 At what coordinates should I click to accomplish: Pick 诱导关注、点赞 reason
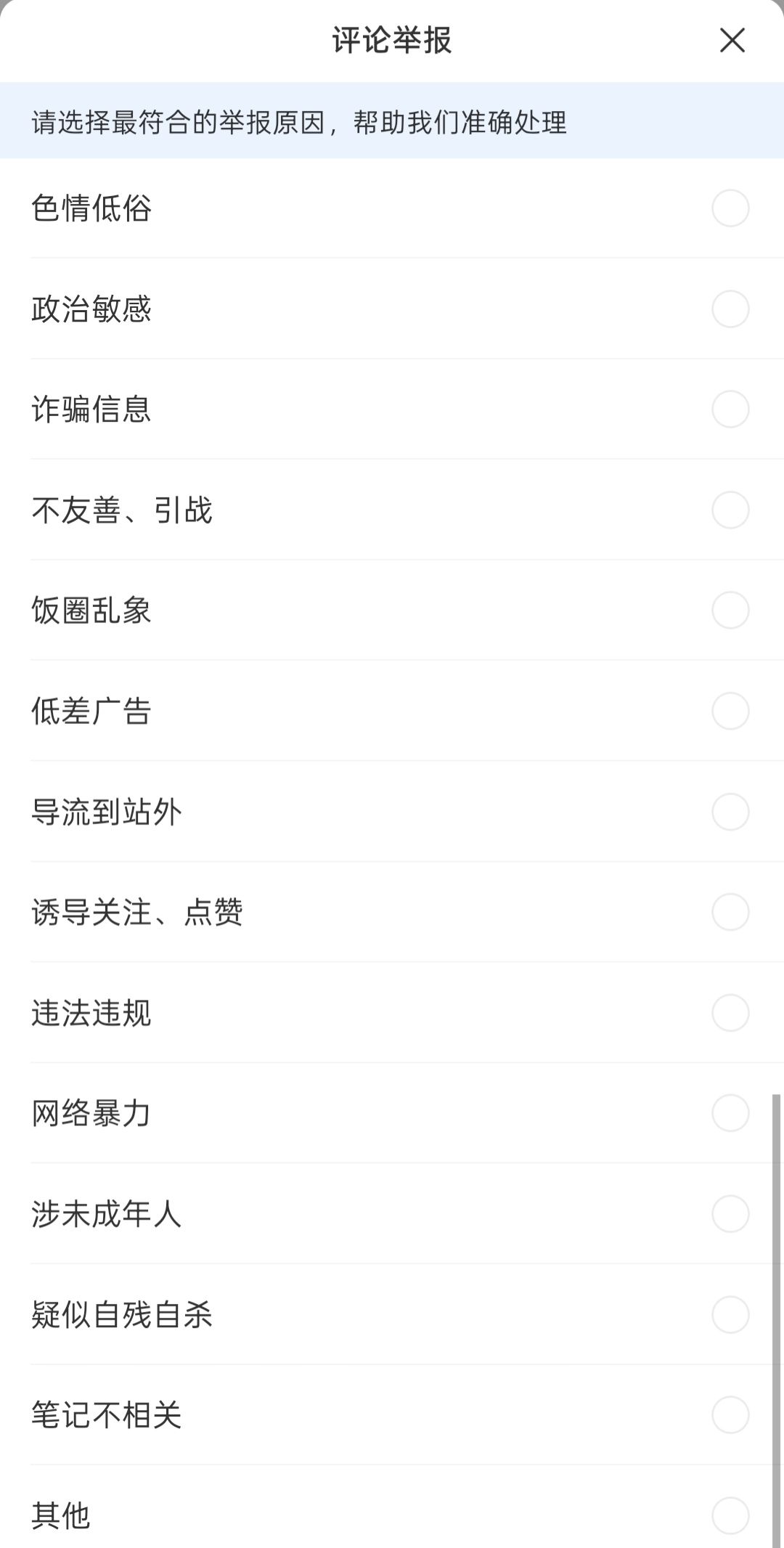(x=730, y=912)
